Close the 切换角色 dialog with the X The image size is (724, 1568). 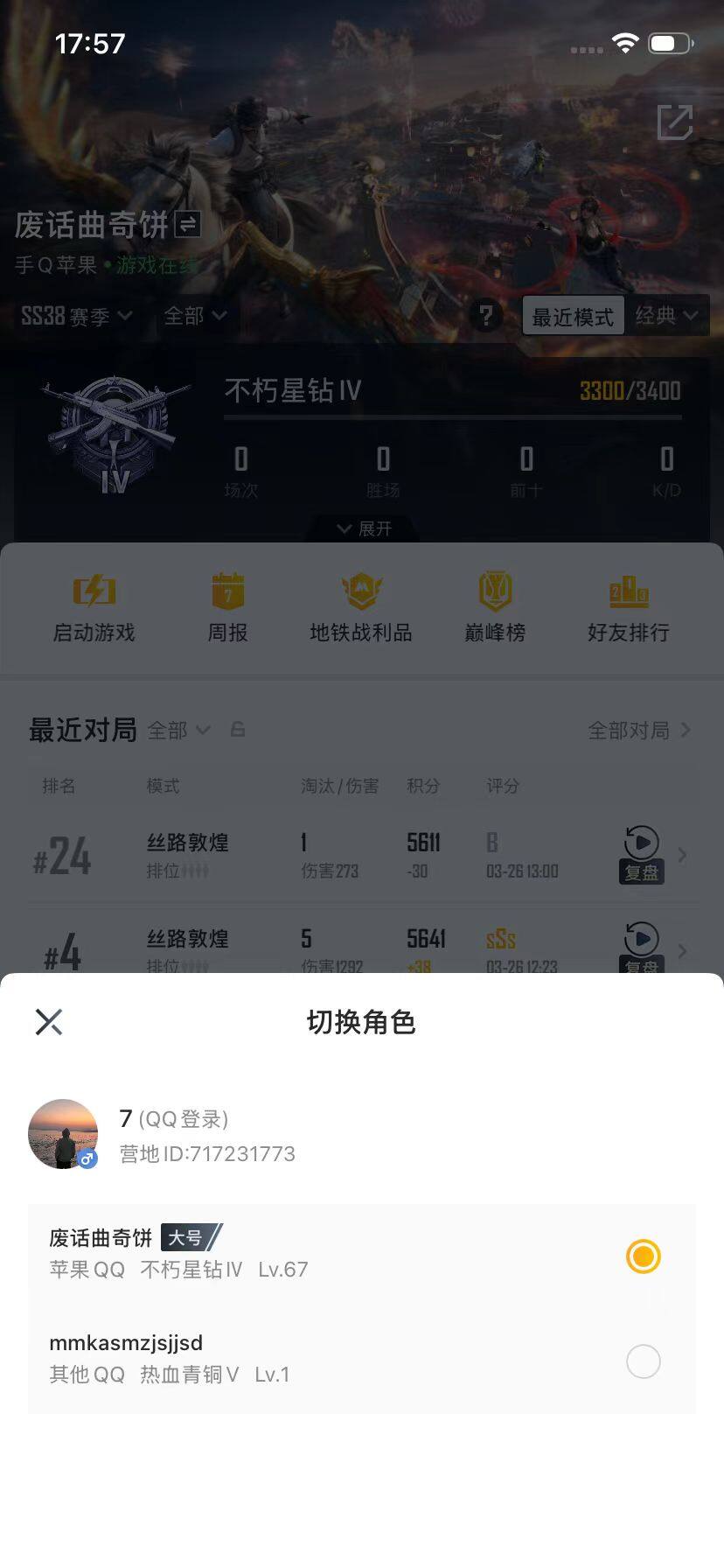(x=49, y=1020)
